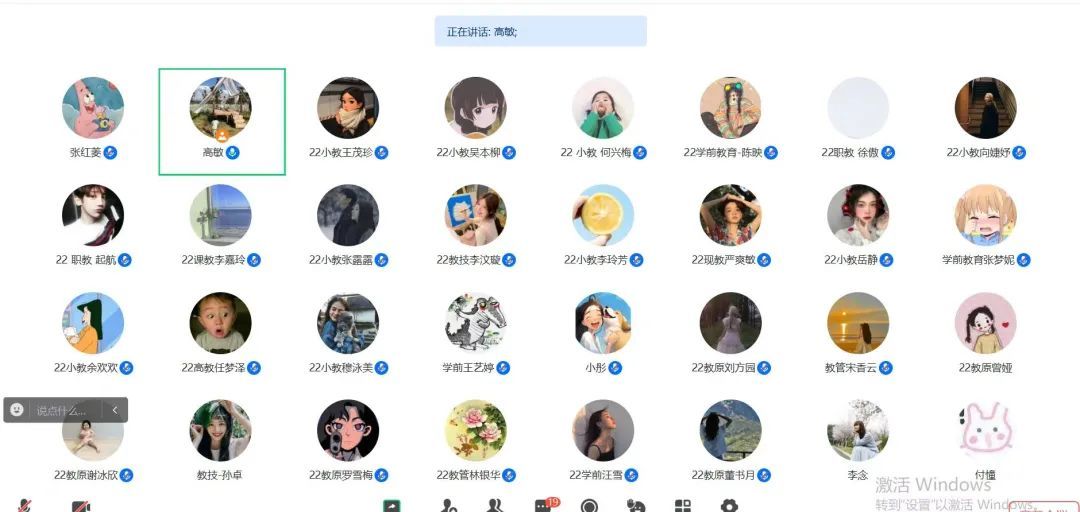The image size is (1080, 512).
Task: Open 学前教育张梦妮's participant tile
Action: [985, 216]
